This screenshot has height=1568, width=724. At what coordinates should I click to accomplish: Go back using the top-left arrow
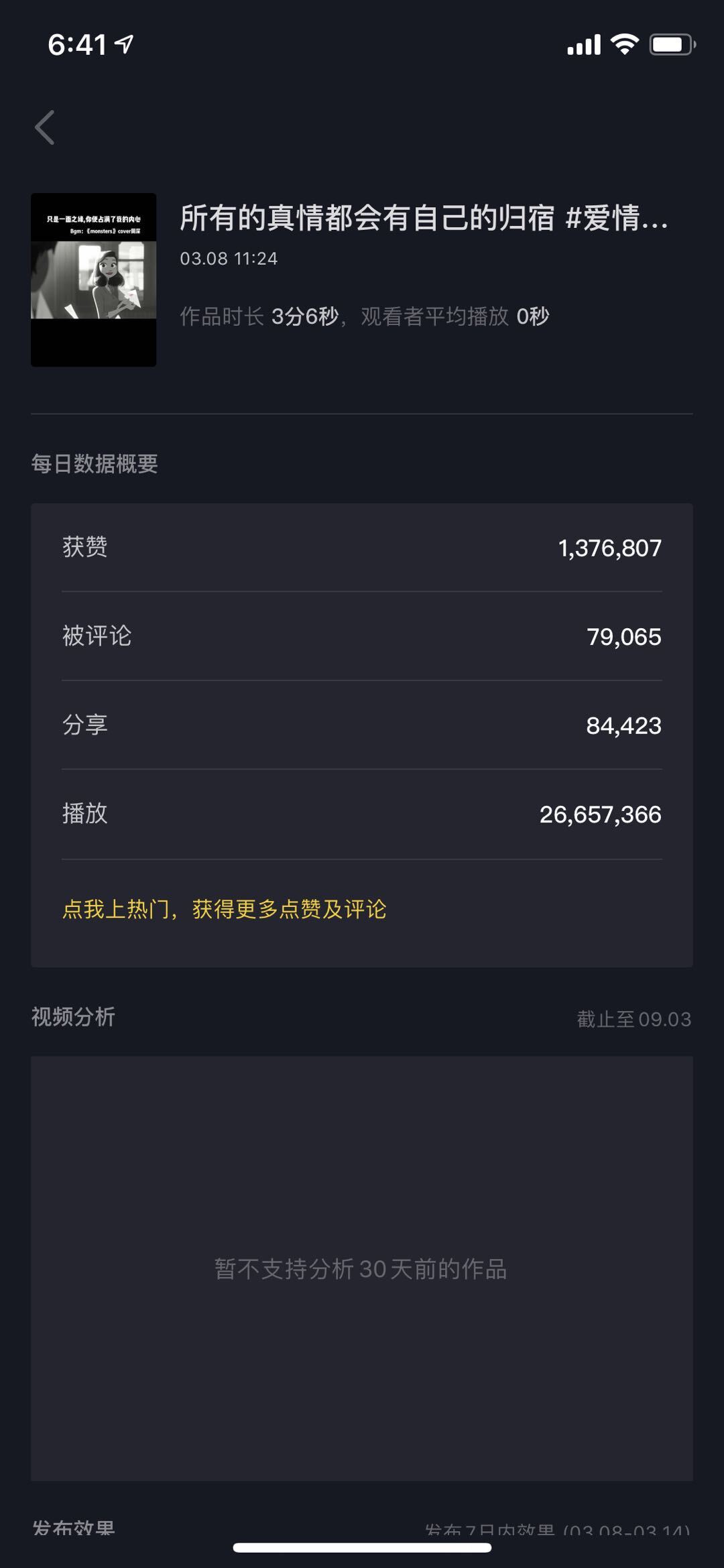coord(45,127)
